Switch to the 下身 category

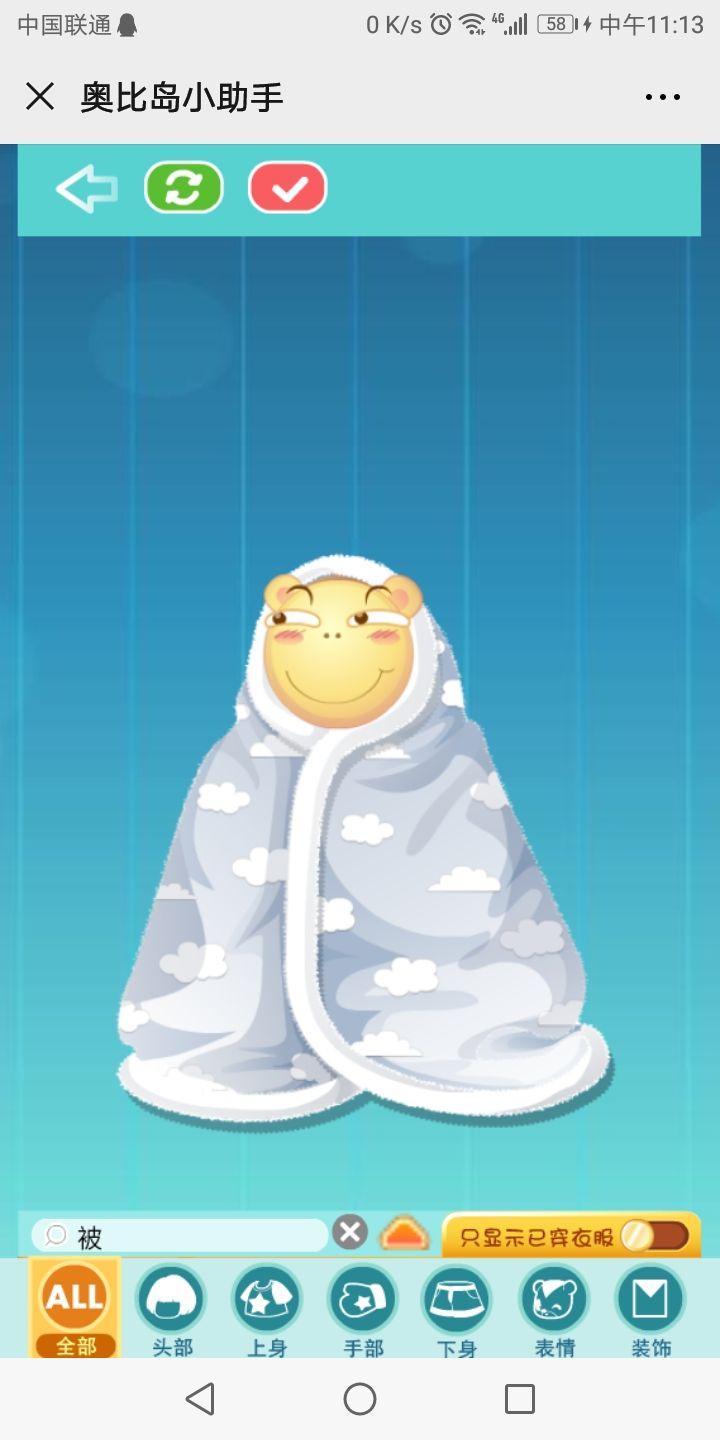point(457,1307)
